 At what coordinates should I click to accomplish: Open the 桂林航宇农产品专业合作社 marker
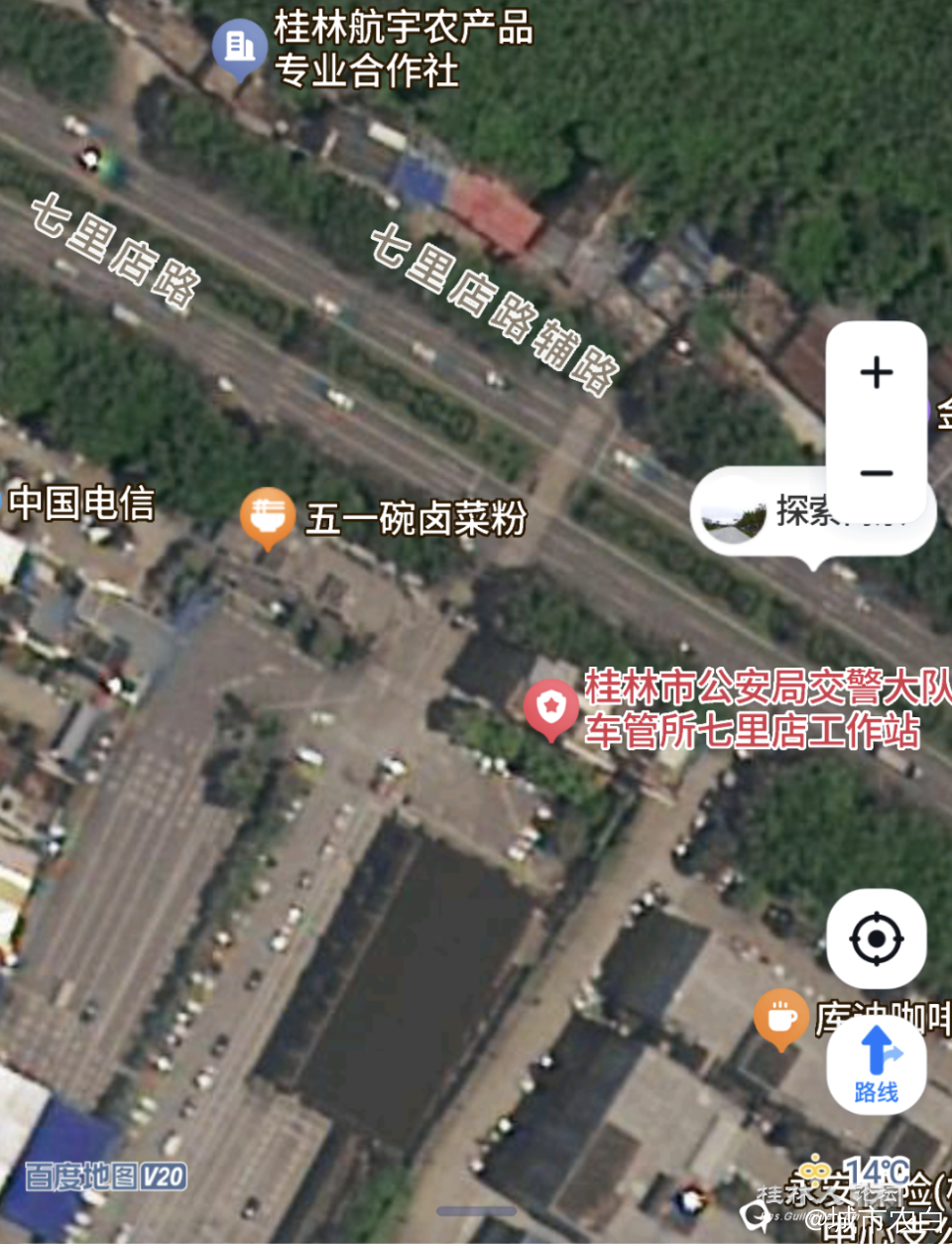(239, 48)
